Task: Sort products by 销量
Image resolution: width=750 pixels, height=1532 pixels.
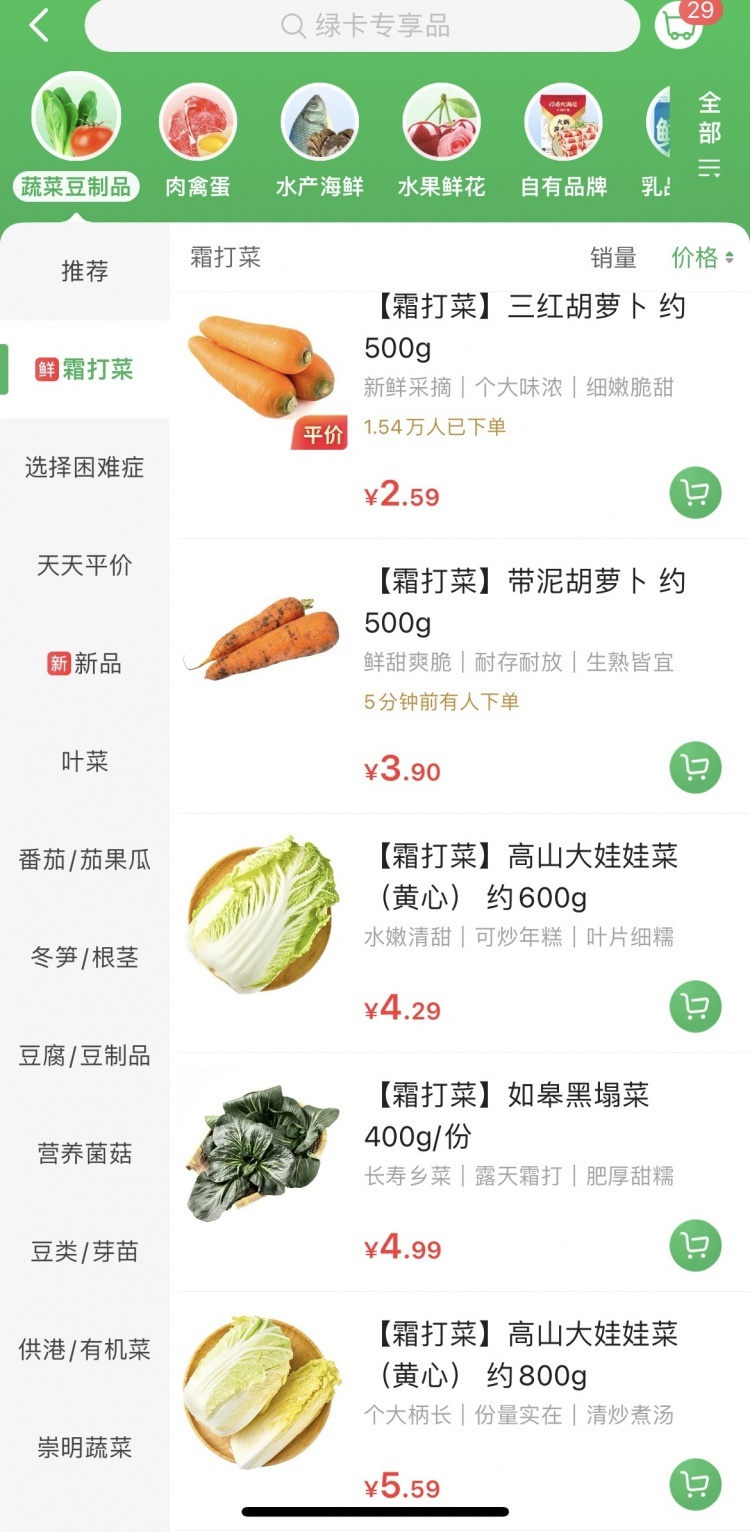Action: pyautogui.click(x=613, y=258)
